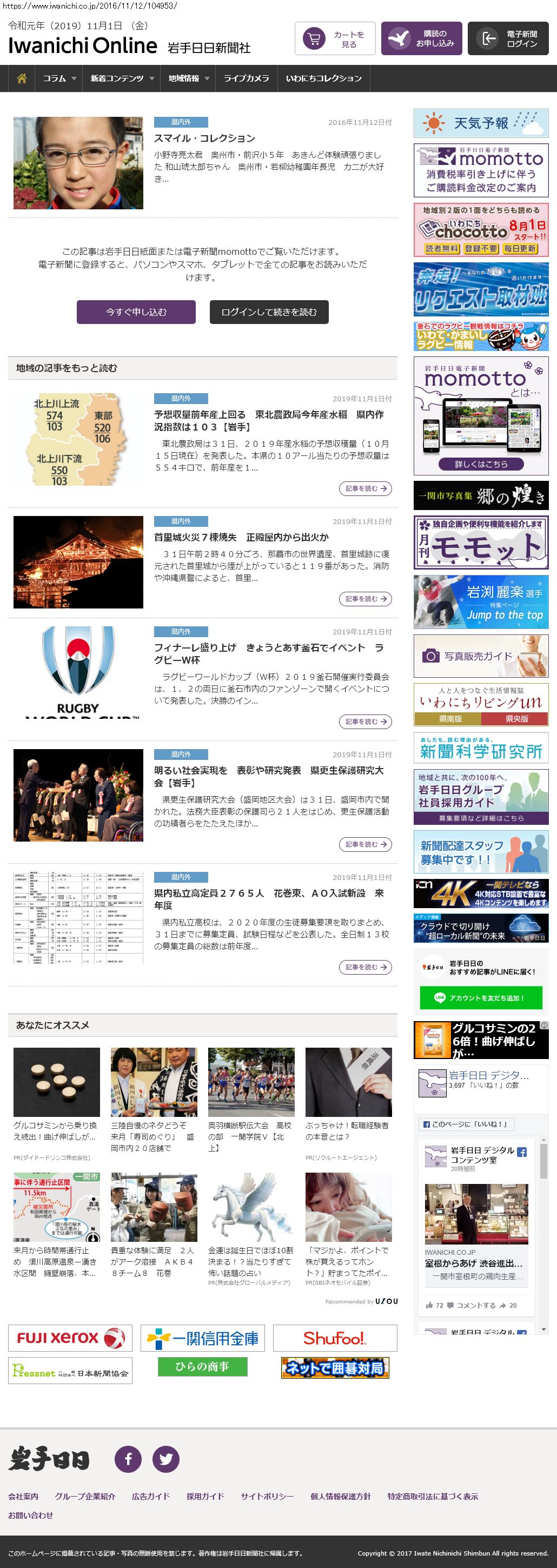Image resolution: width=557 pixels, height=1568 pixels.
Task: Open the footer Facebook icon
Action: [x=128, y=1459]
